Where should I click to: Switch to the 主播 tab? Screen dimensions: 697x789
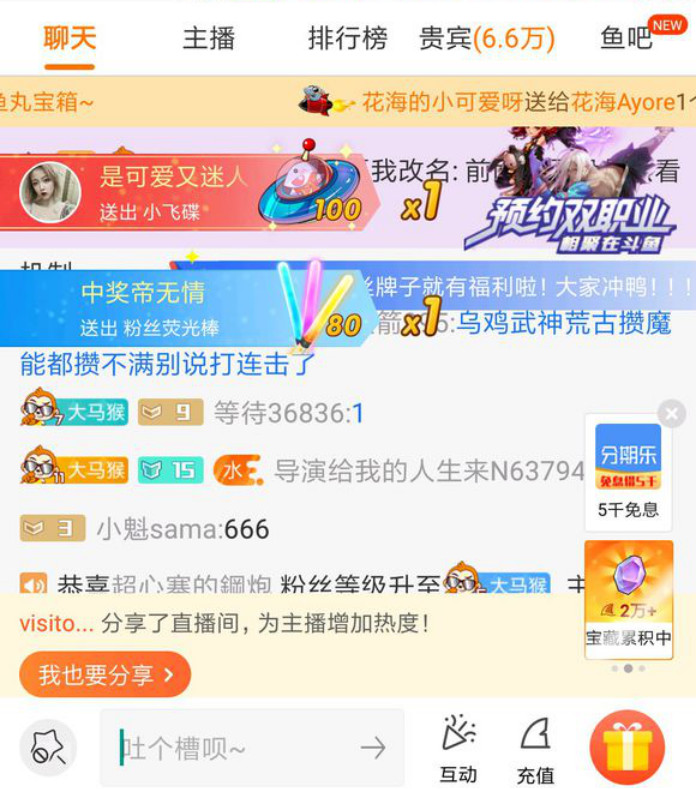[208, 39]
